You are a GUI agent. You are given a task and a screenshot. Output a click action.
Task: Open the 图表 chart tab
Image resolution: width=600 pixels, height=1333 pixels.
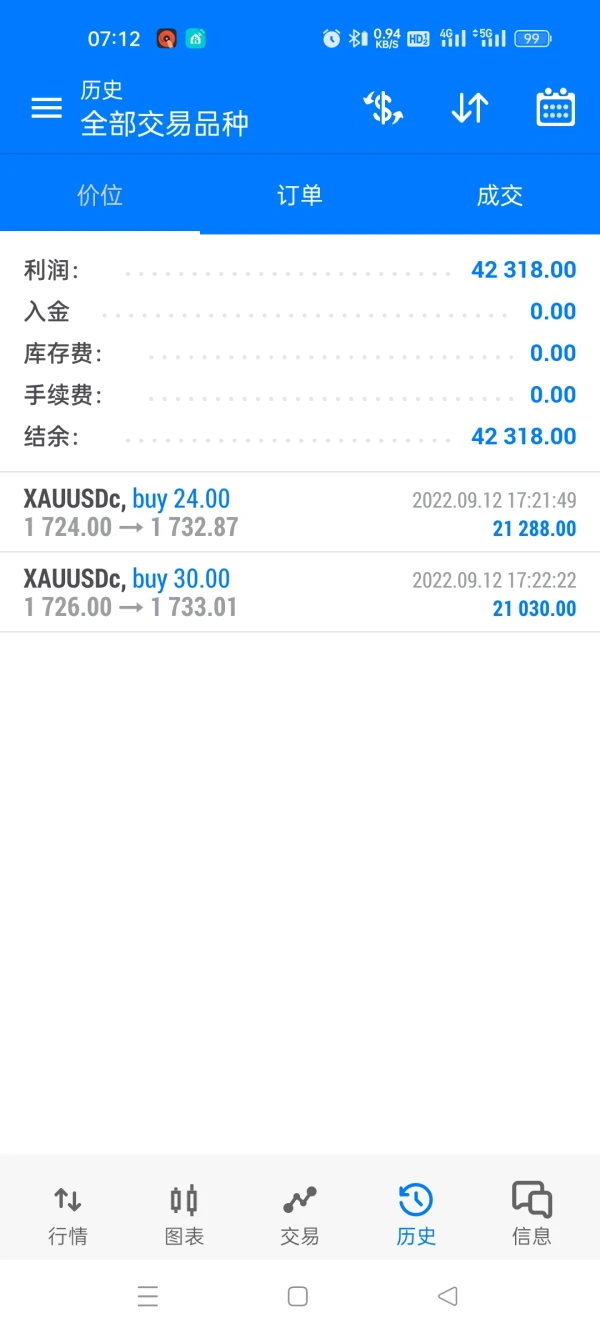click(x=184, y=1213)
